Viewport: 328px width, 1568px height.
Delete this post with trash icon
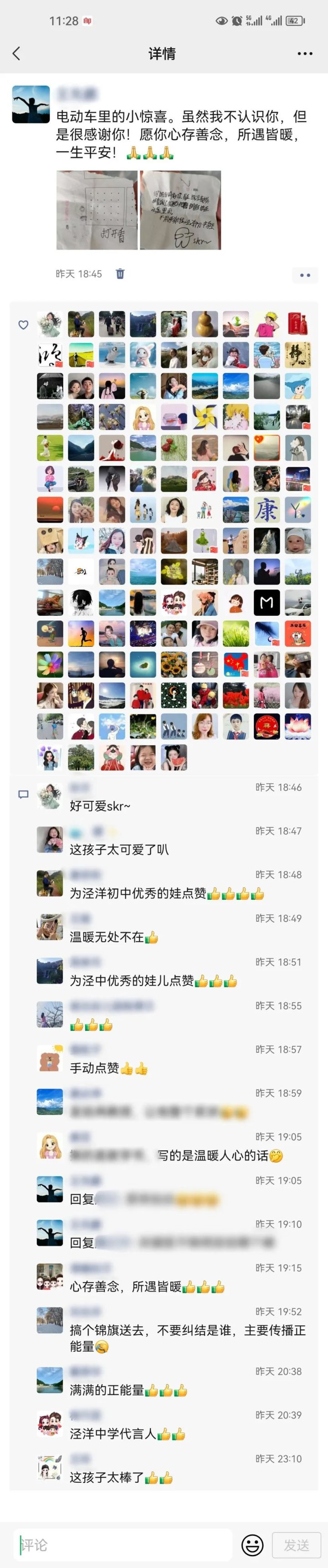pyautogui.click(x=120, y=274)
